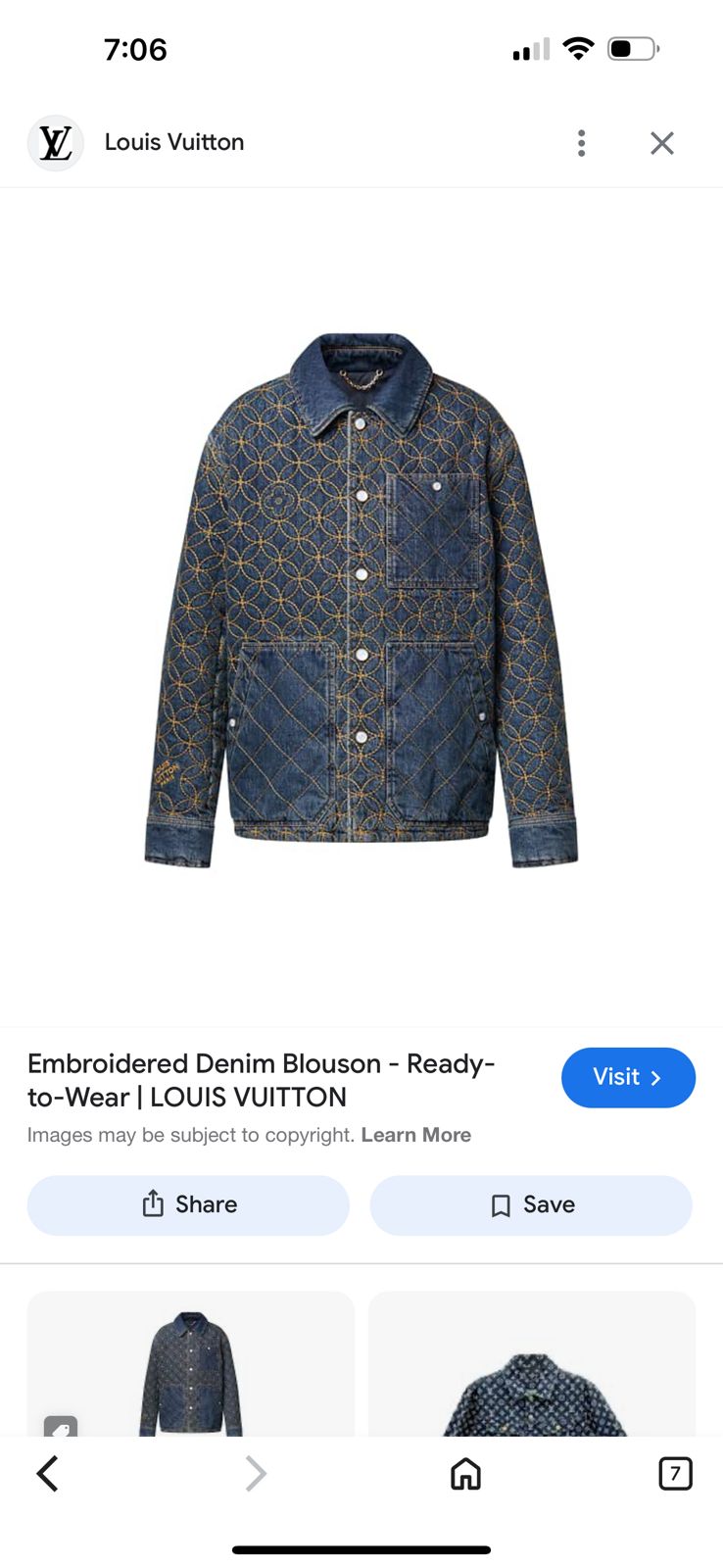The width and height of the screenshot is (723, 1568).
Task: Go to the browser home page
Action: [465, 1473]
